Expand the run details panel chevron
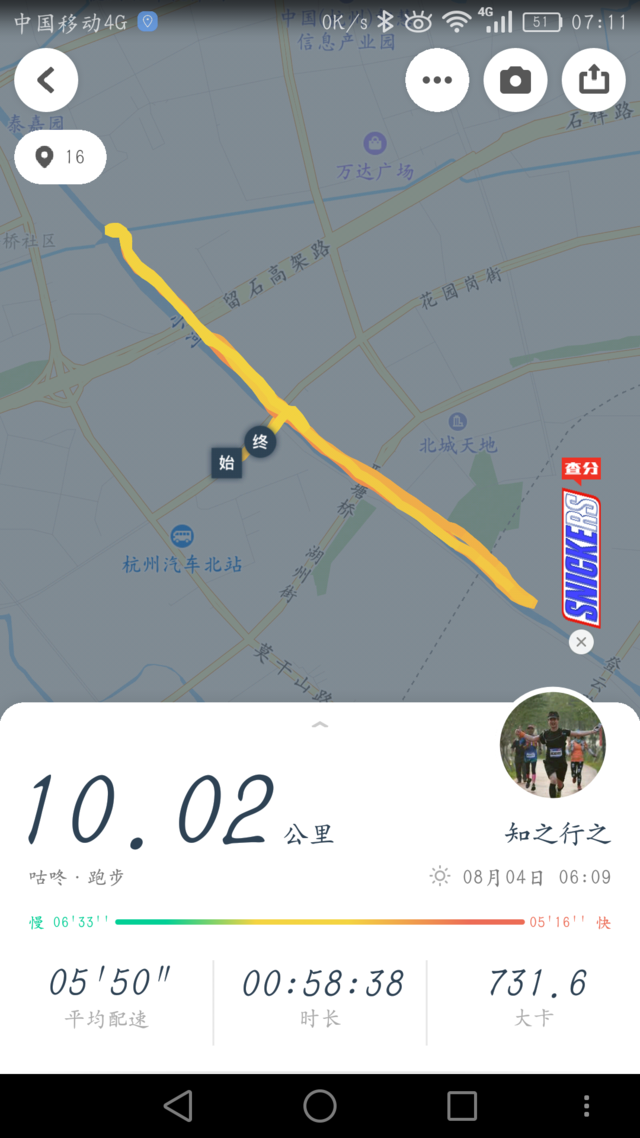The width and height of the screenshot is (640, 1138). (320, 725)
